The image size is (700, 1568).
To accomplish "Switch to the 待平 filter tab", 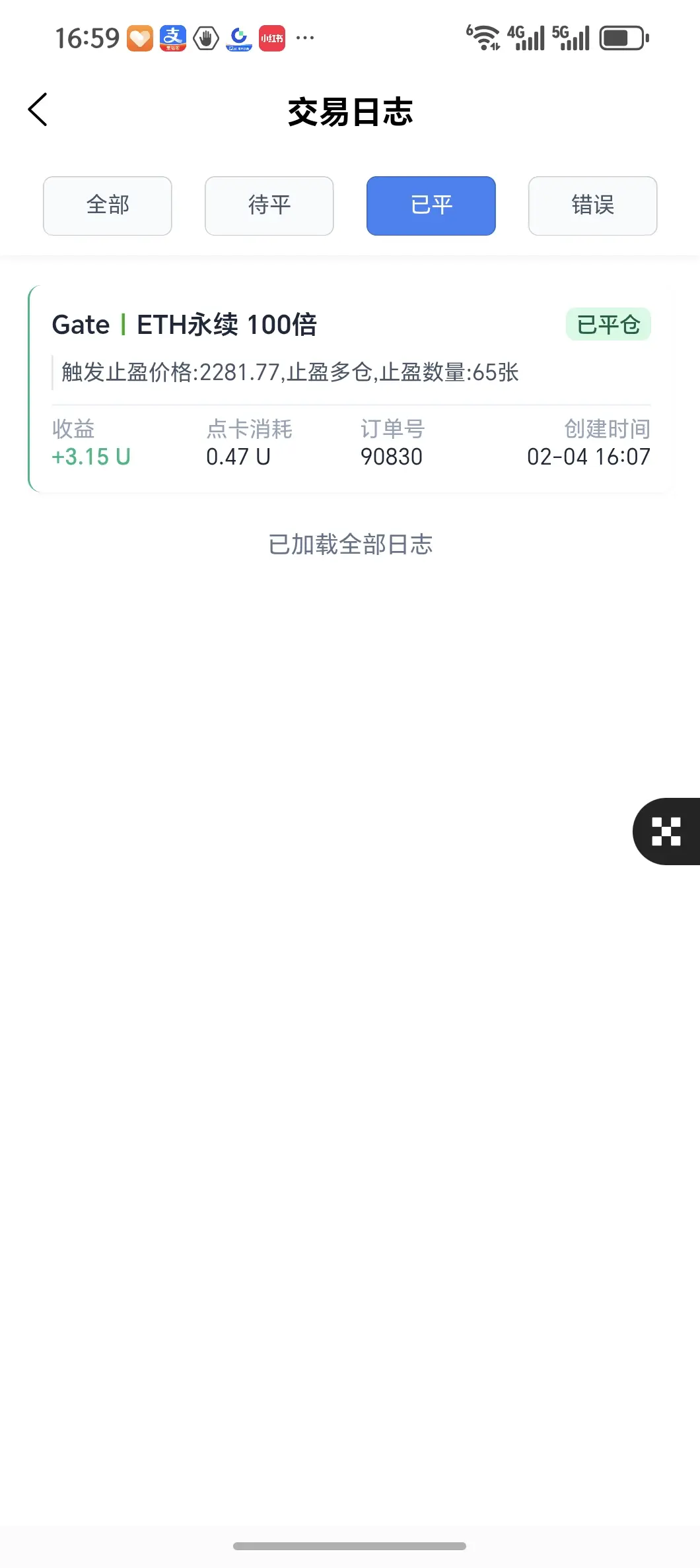I will pos(269,205).
